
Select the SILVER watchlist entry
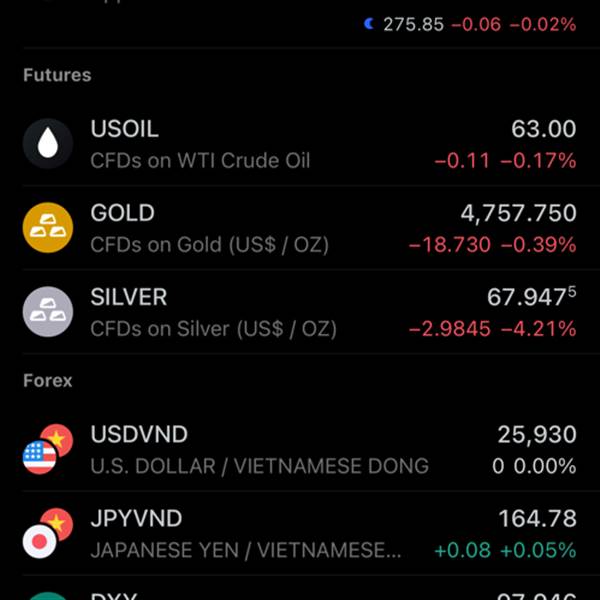[300, 312]
